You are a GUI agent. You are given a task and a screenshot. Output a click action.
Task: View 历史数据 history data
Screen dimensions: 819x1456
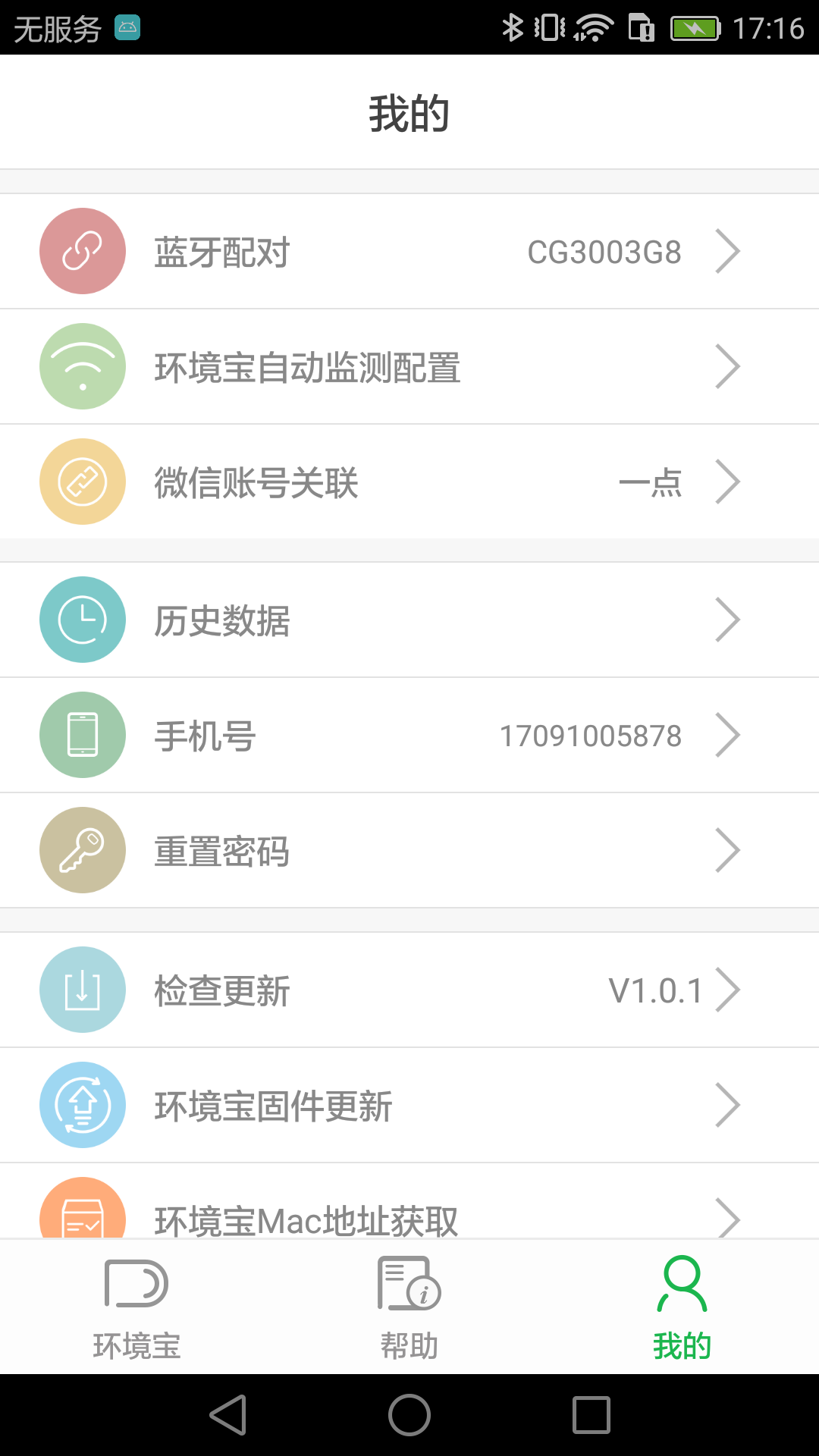tap(409, 620)
